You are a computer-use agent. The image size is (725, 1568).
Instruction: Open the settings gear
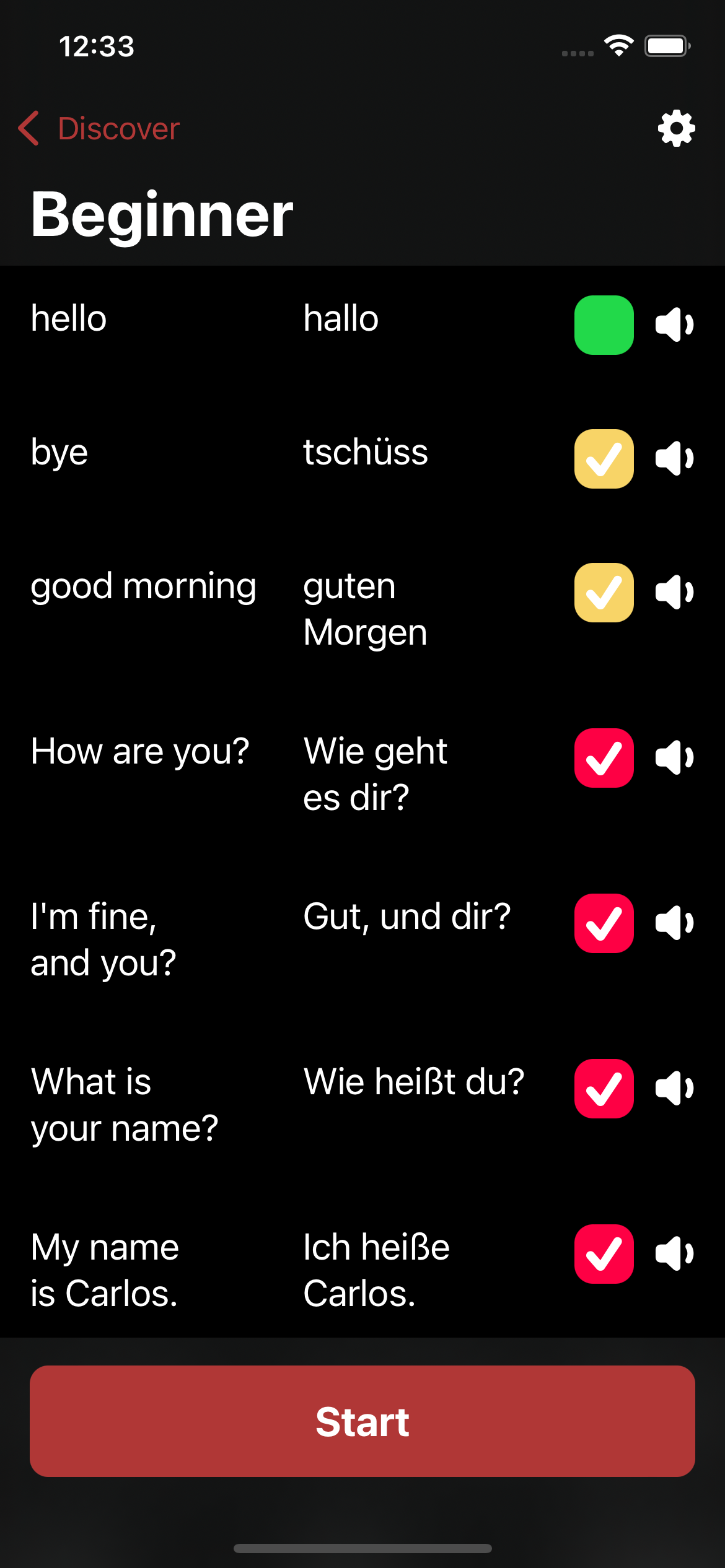coord(675,128)
